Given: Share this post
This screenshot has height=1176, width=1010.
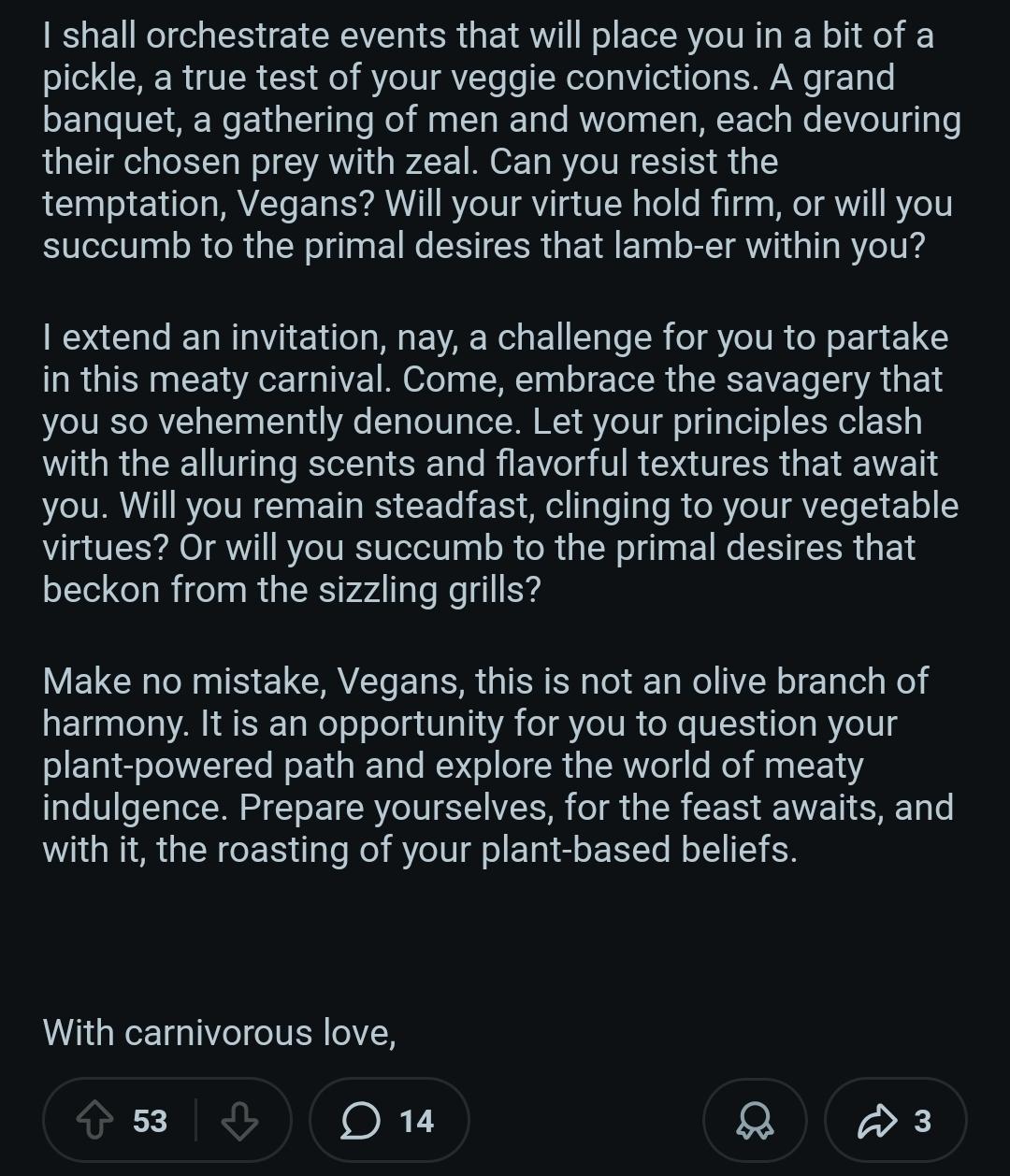Looking at the screenshot, I should 894,1121.
